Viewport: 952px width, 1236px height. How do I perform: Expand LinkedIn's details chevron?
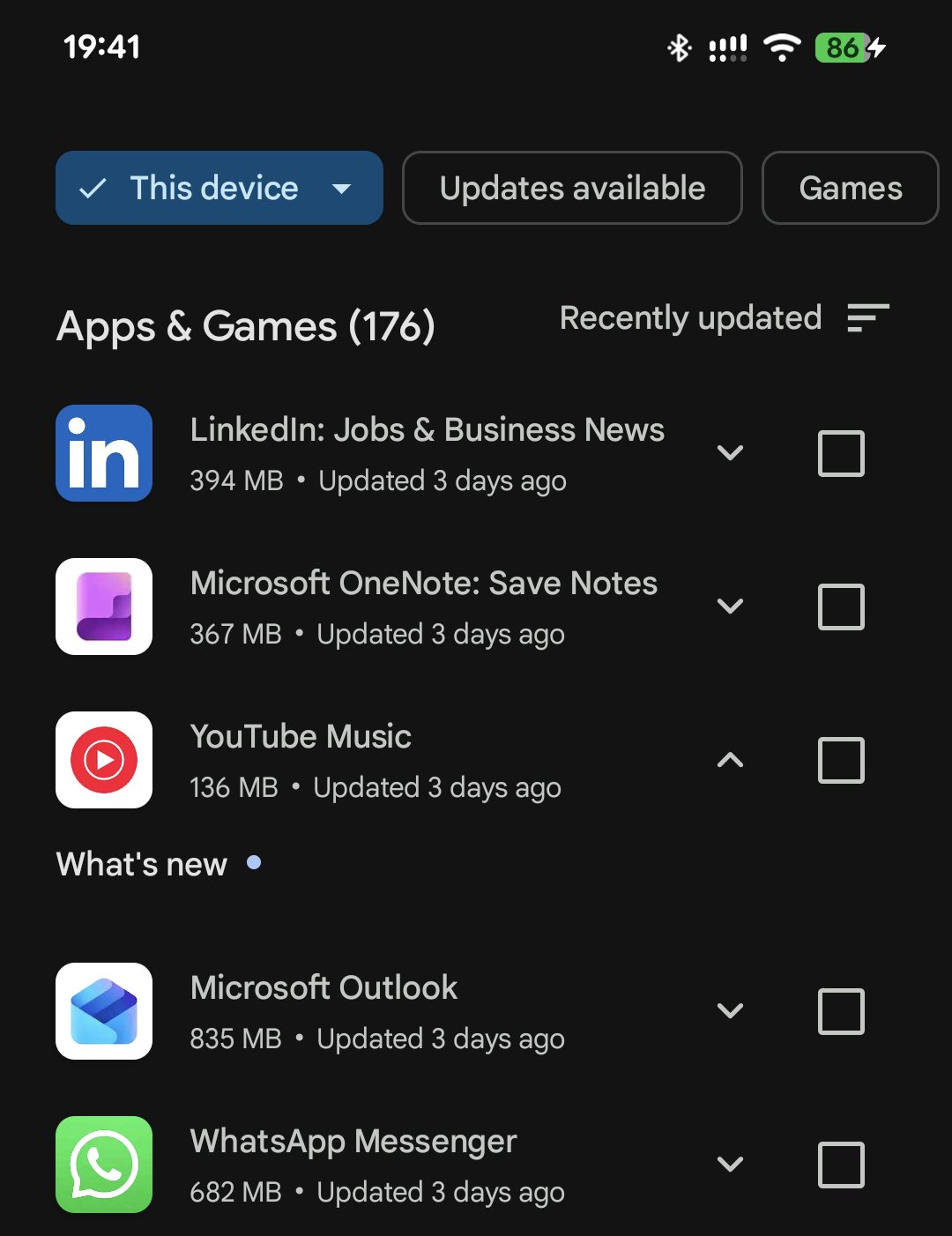[x=730, y=453]
